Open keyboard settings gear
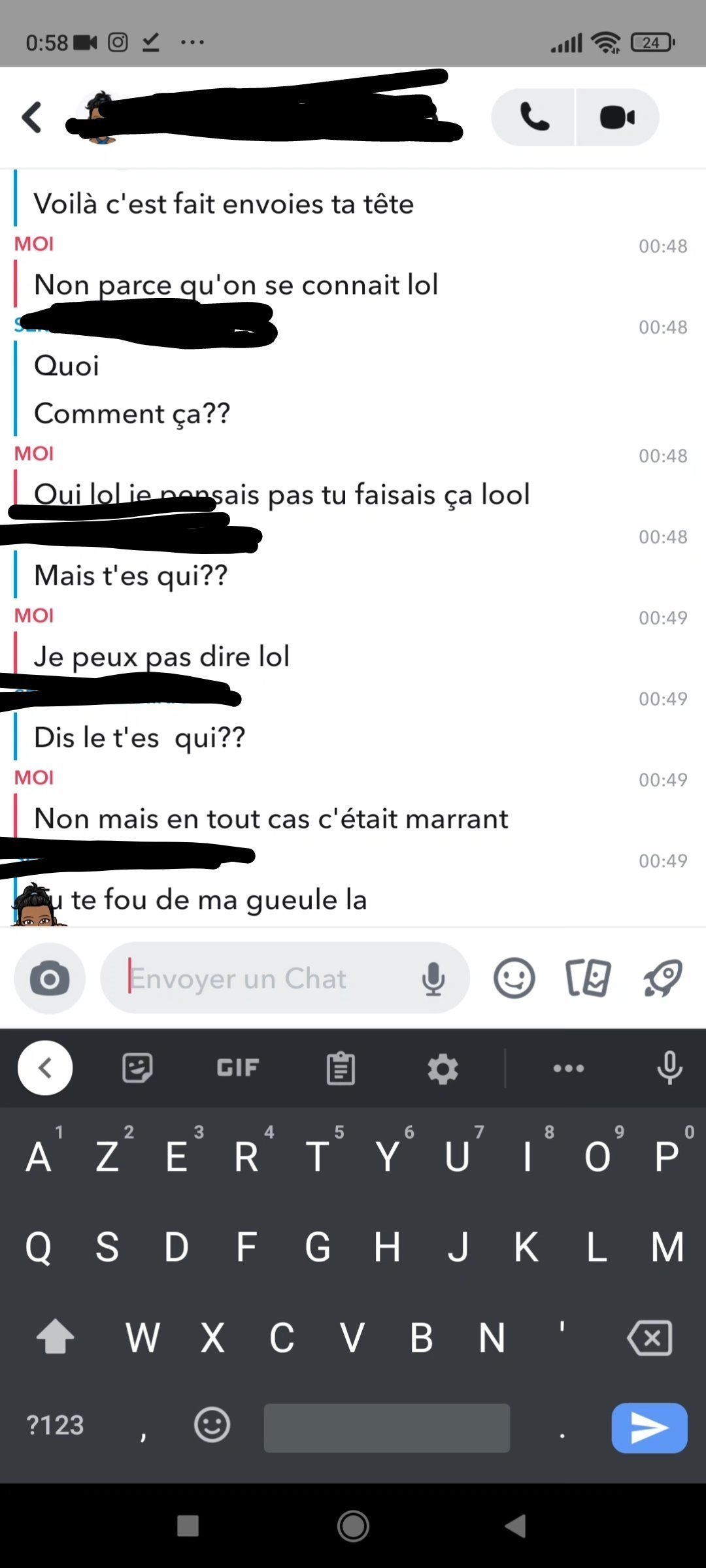 click(443, 1068)
